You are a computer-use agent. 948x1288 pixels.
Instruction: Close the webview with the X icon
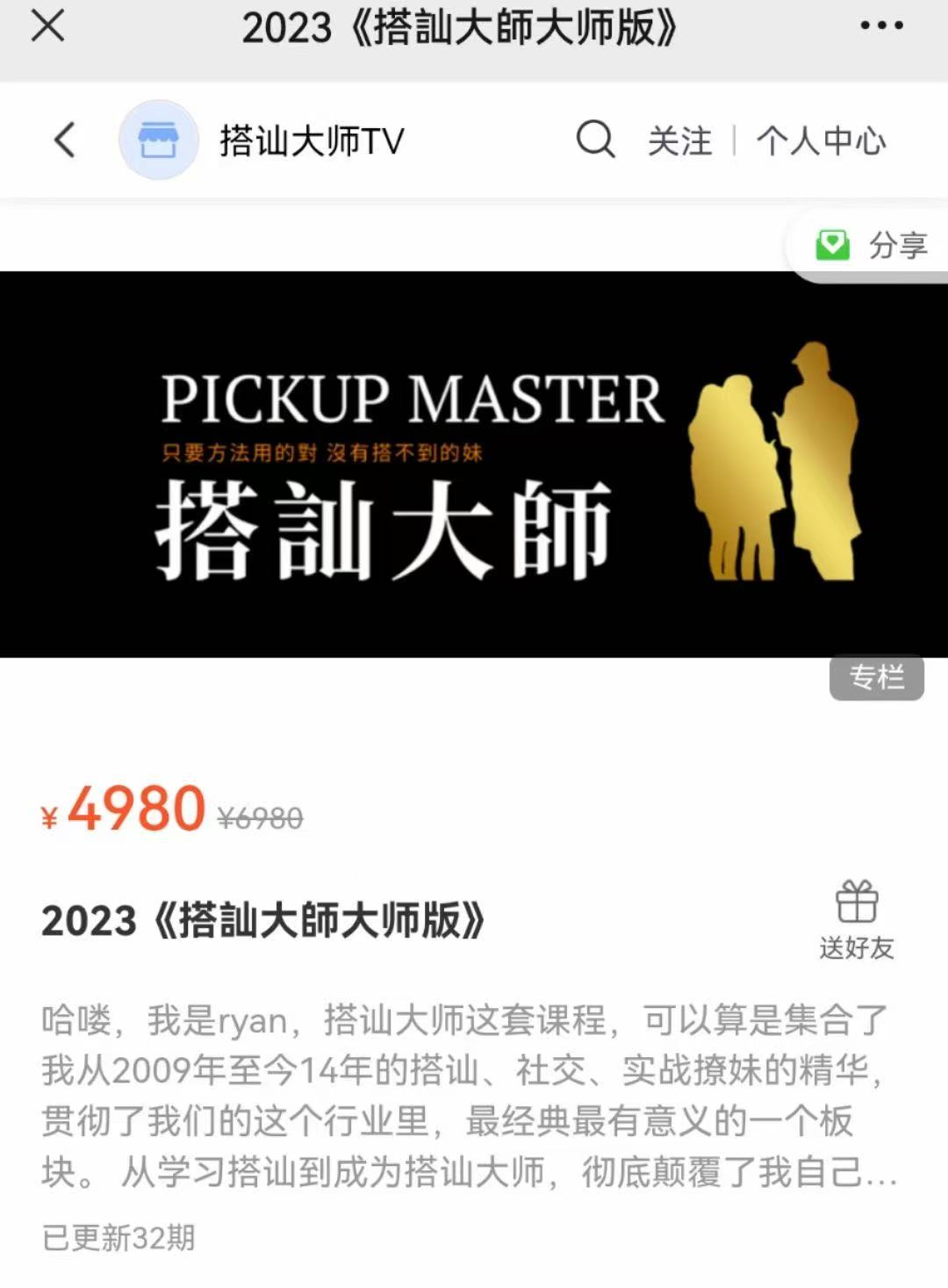[47, 26]
